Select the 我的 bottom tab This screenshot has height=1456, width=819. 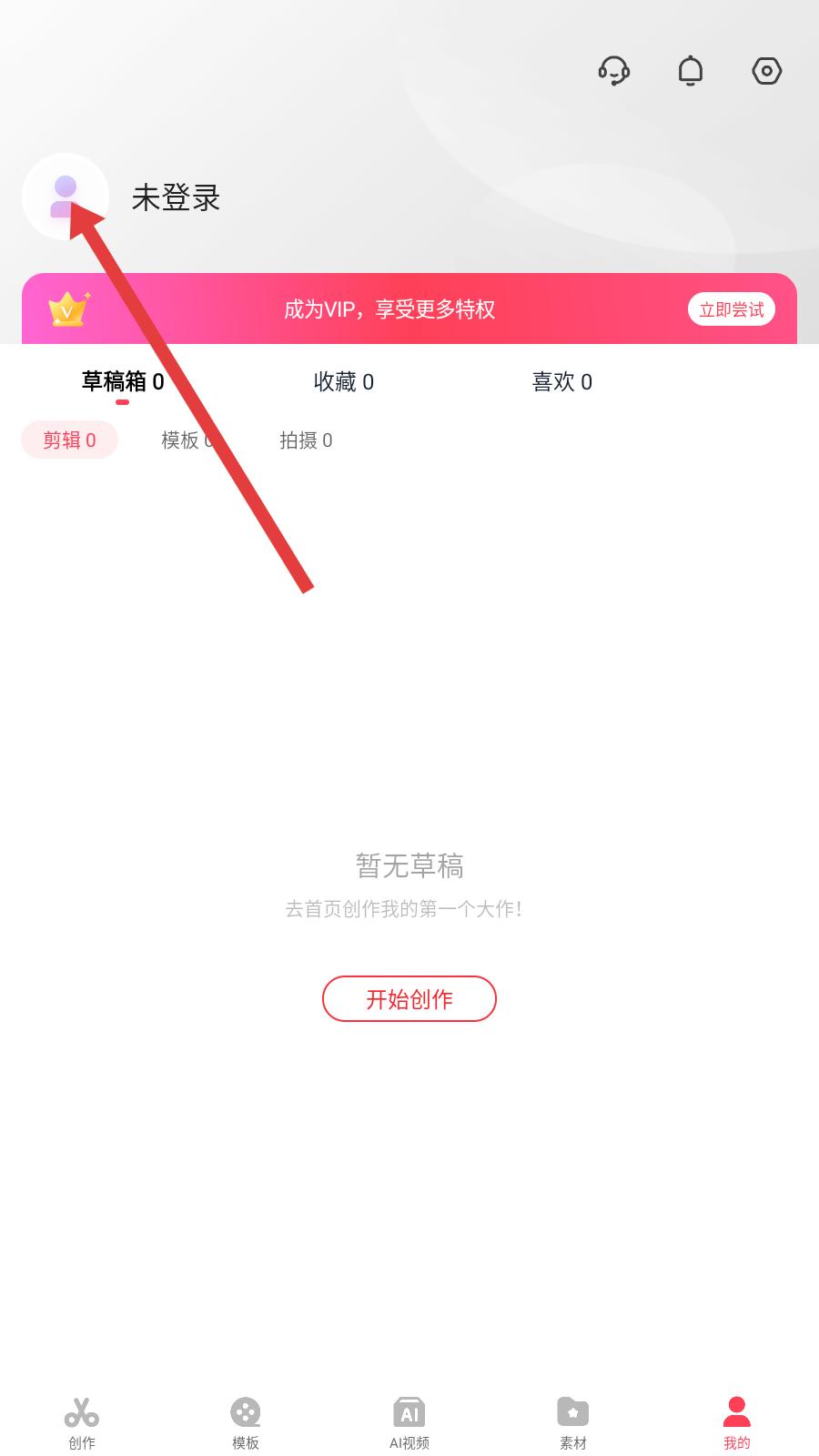pyautogui.click(x=737, y=1424)
